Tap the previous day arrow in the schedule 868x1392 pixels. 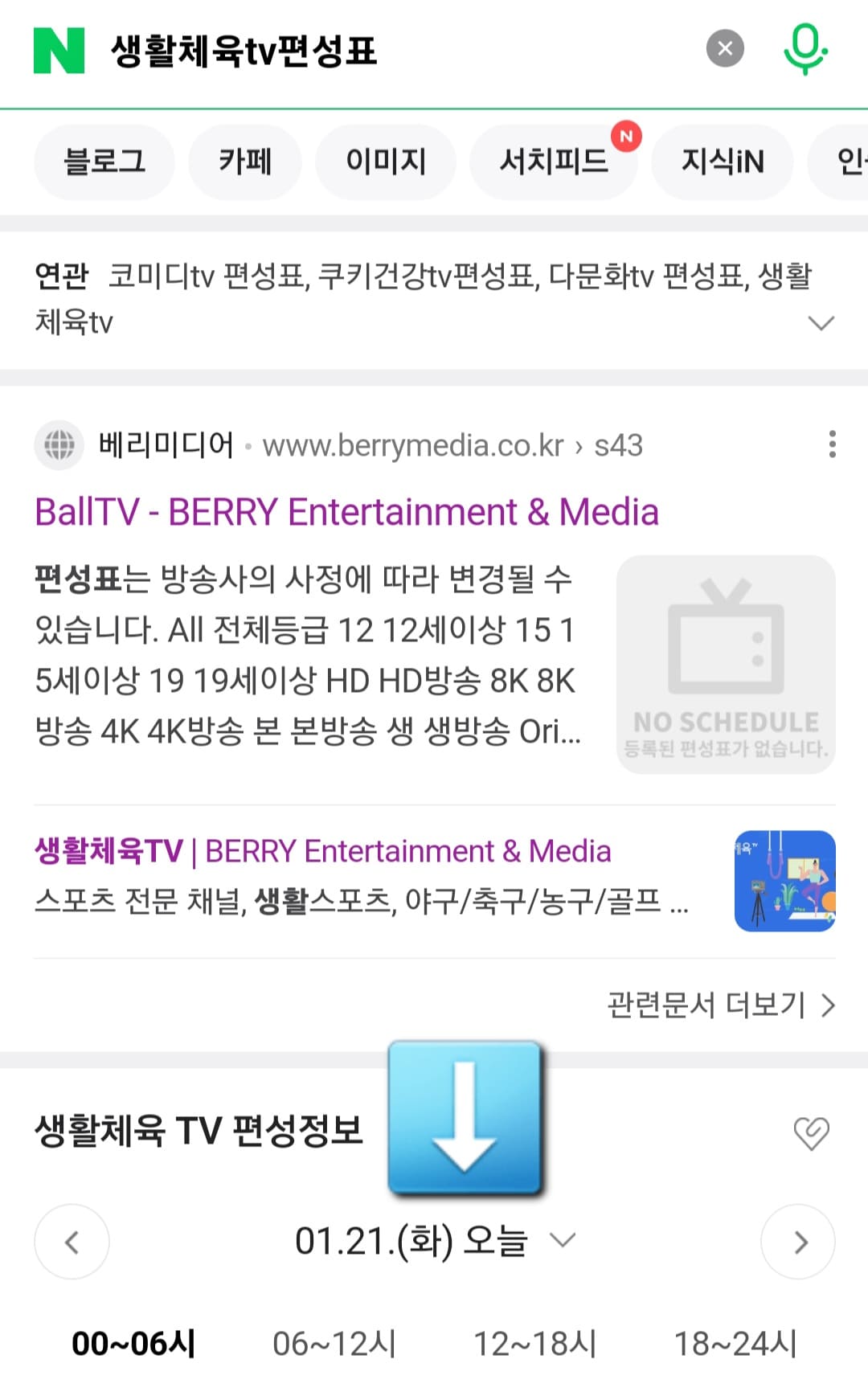click(x=72, y=1242)
